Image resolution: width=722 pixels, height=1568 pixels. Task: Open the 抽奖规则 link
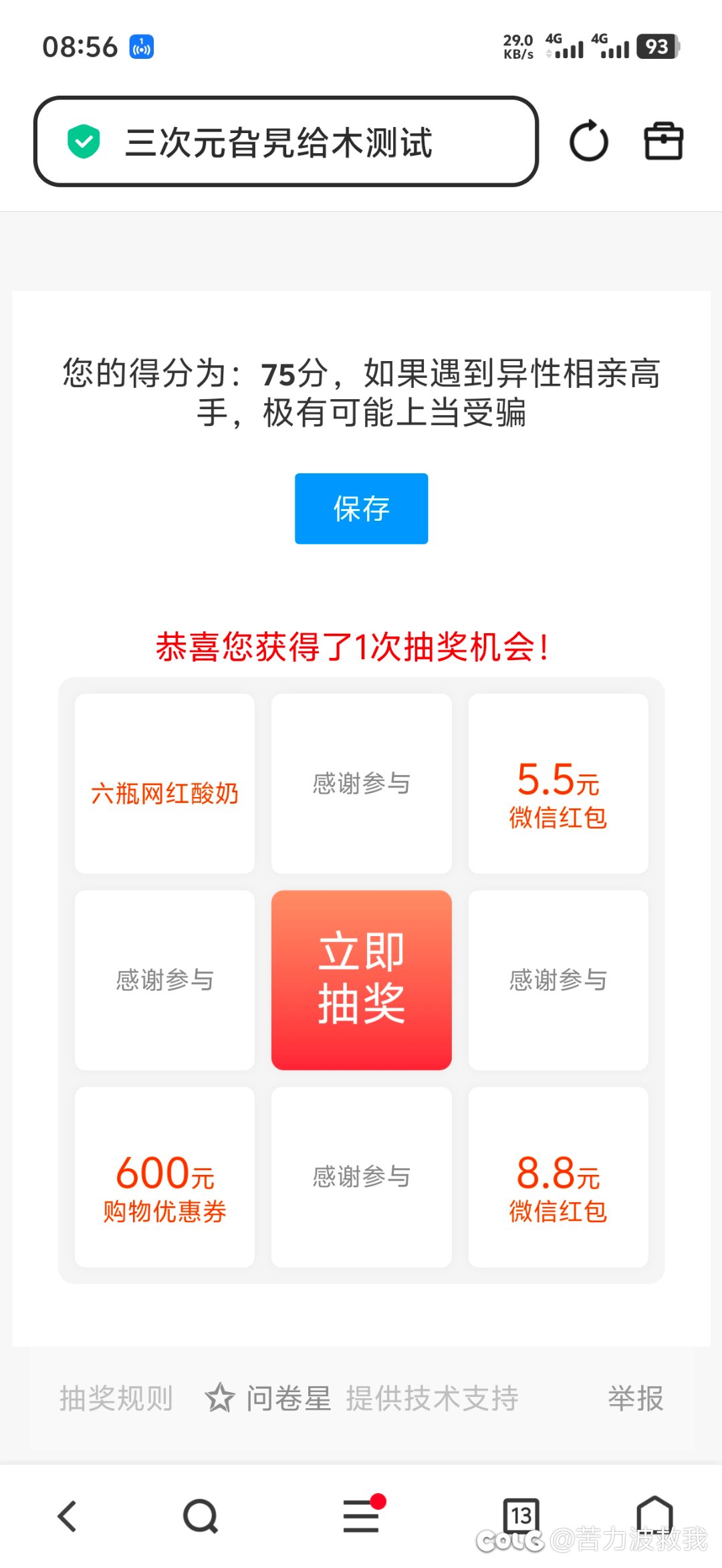click(x=116, y=1398)
